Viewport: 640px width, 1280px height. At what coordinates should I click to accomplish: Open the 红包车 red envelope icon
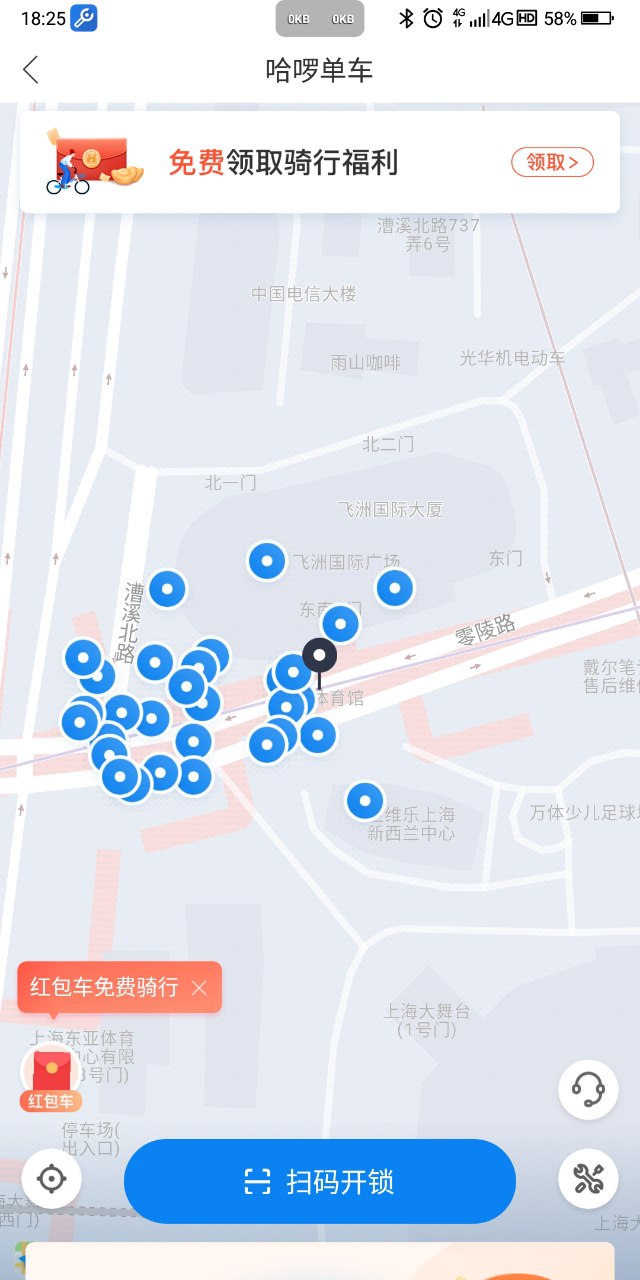[x=51, y=1078]
